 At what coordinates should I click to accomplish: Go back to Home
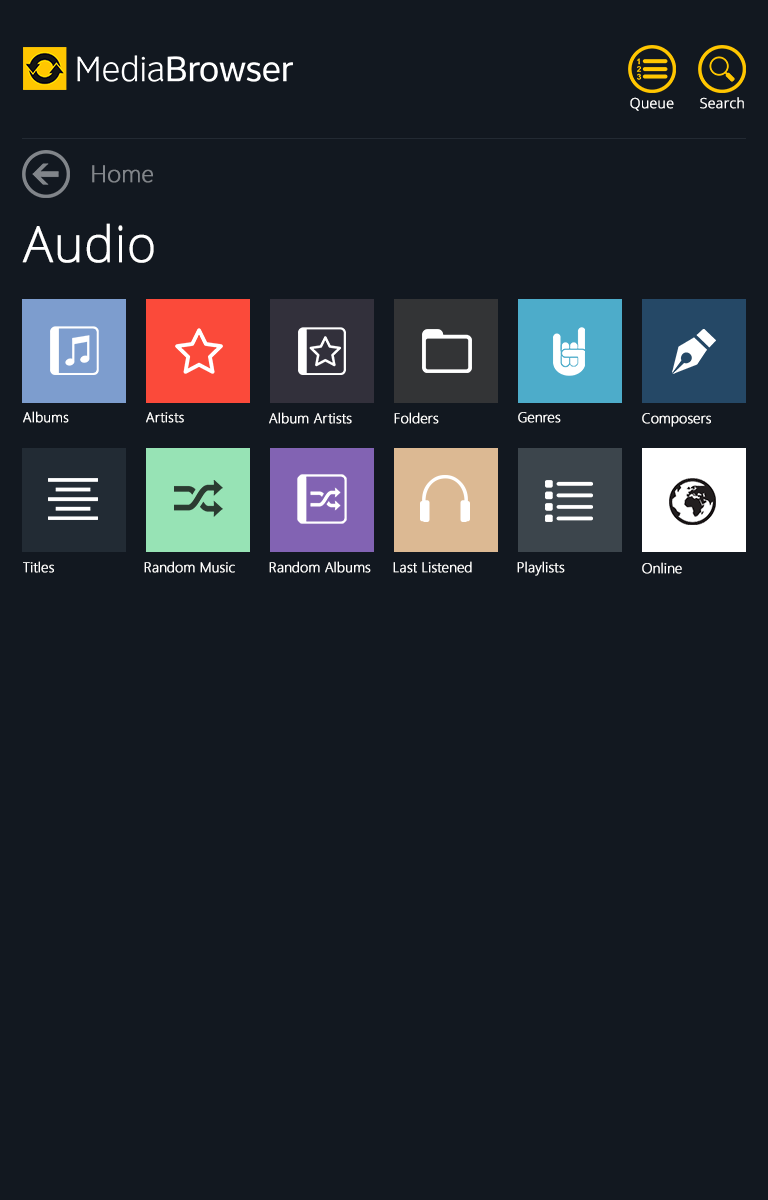(47, 175)
